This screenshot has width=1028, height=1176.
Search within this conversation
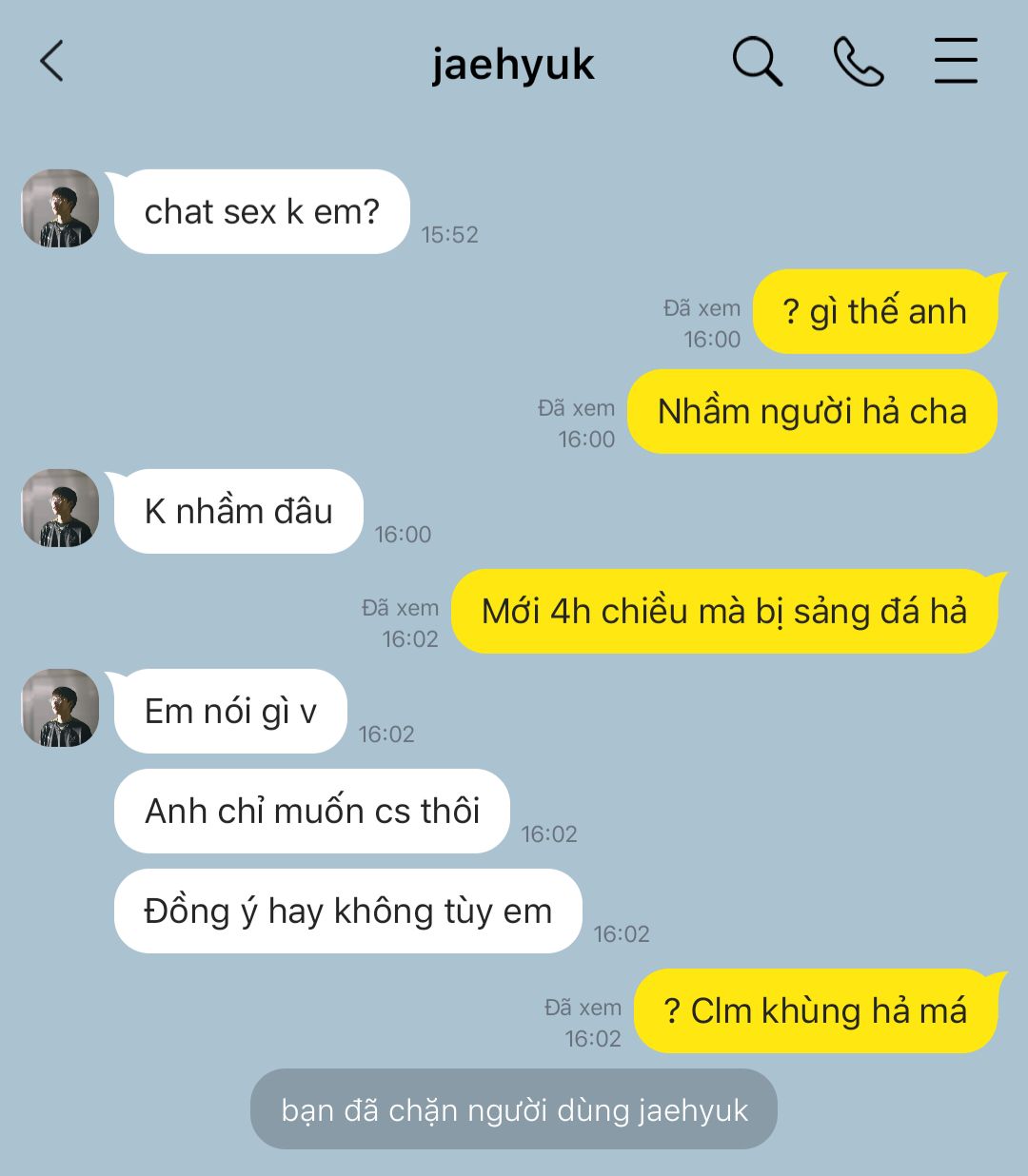(757, 62)
